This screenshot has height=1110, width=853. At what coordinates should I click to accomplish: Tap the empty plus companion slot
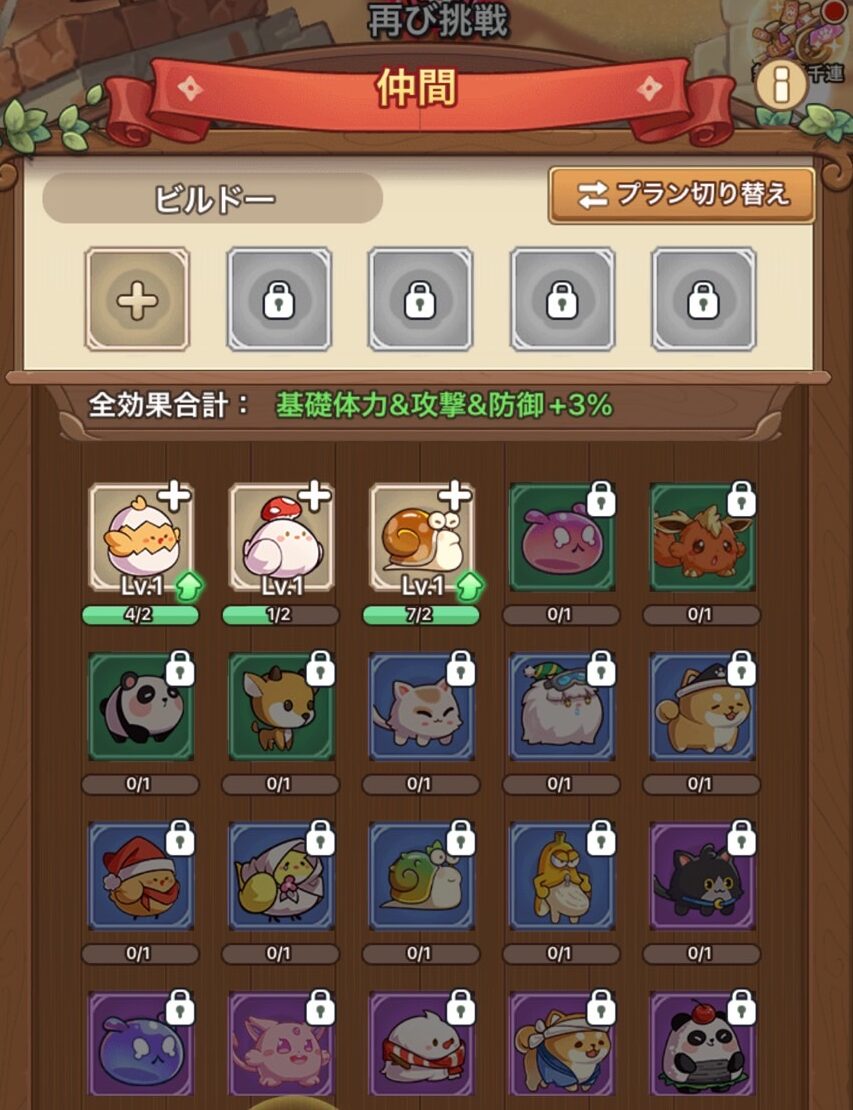(x=137, y=299)
